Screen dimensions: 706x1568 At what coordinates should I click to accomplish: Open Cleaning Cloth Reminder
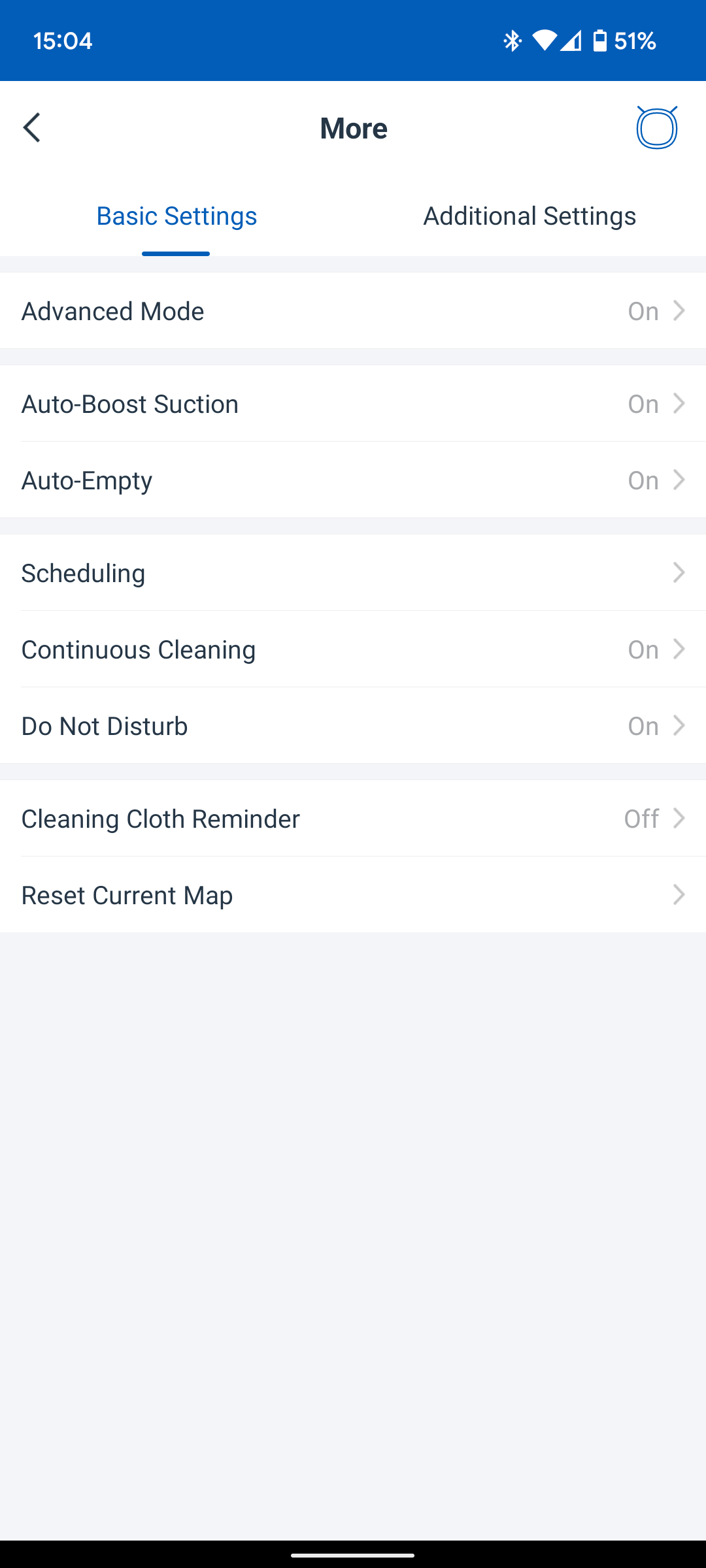click(353, 819)
